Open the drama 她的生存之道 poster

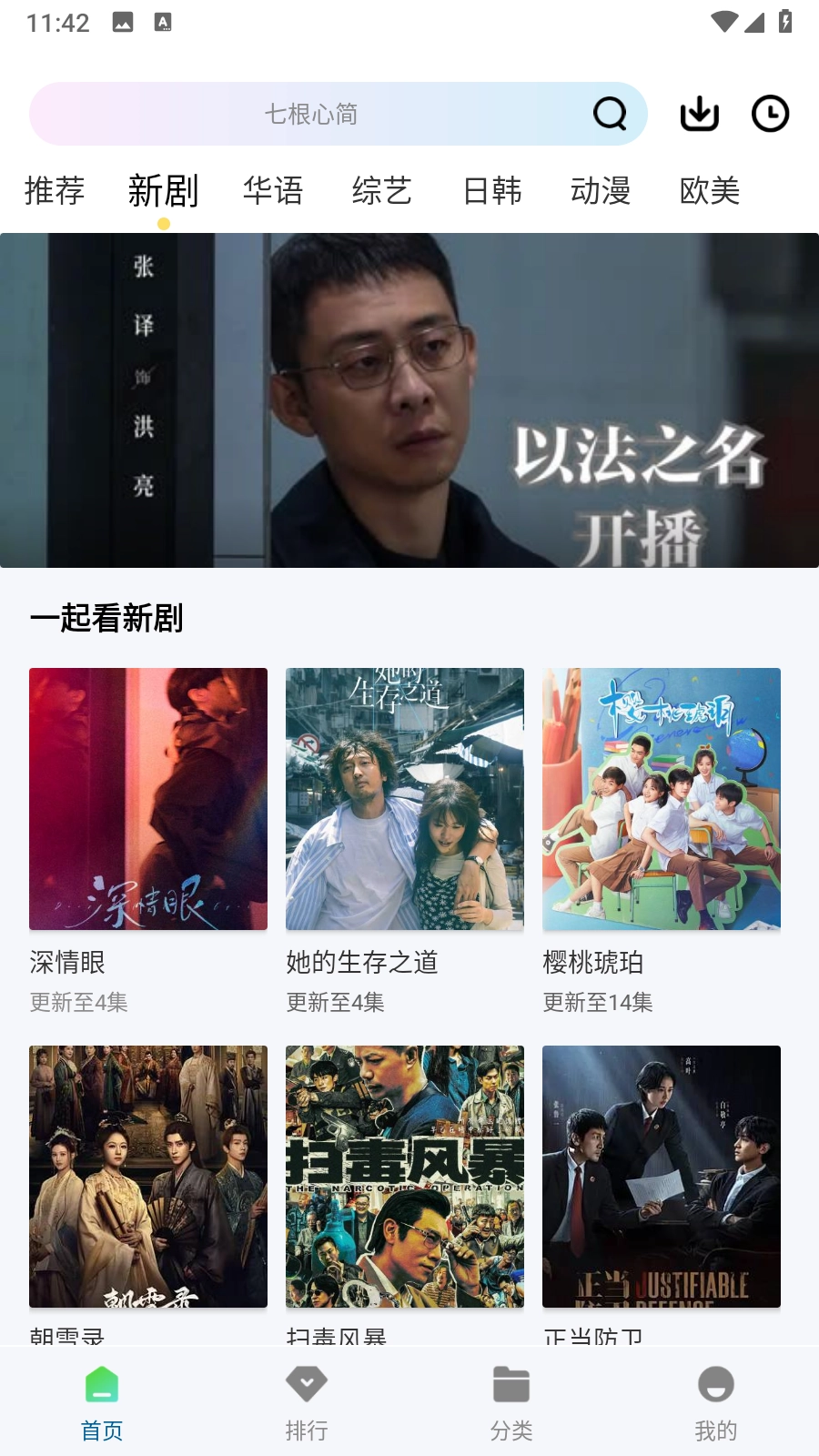(405, 798)
